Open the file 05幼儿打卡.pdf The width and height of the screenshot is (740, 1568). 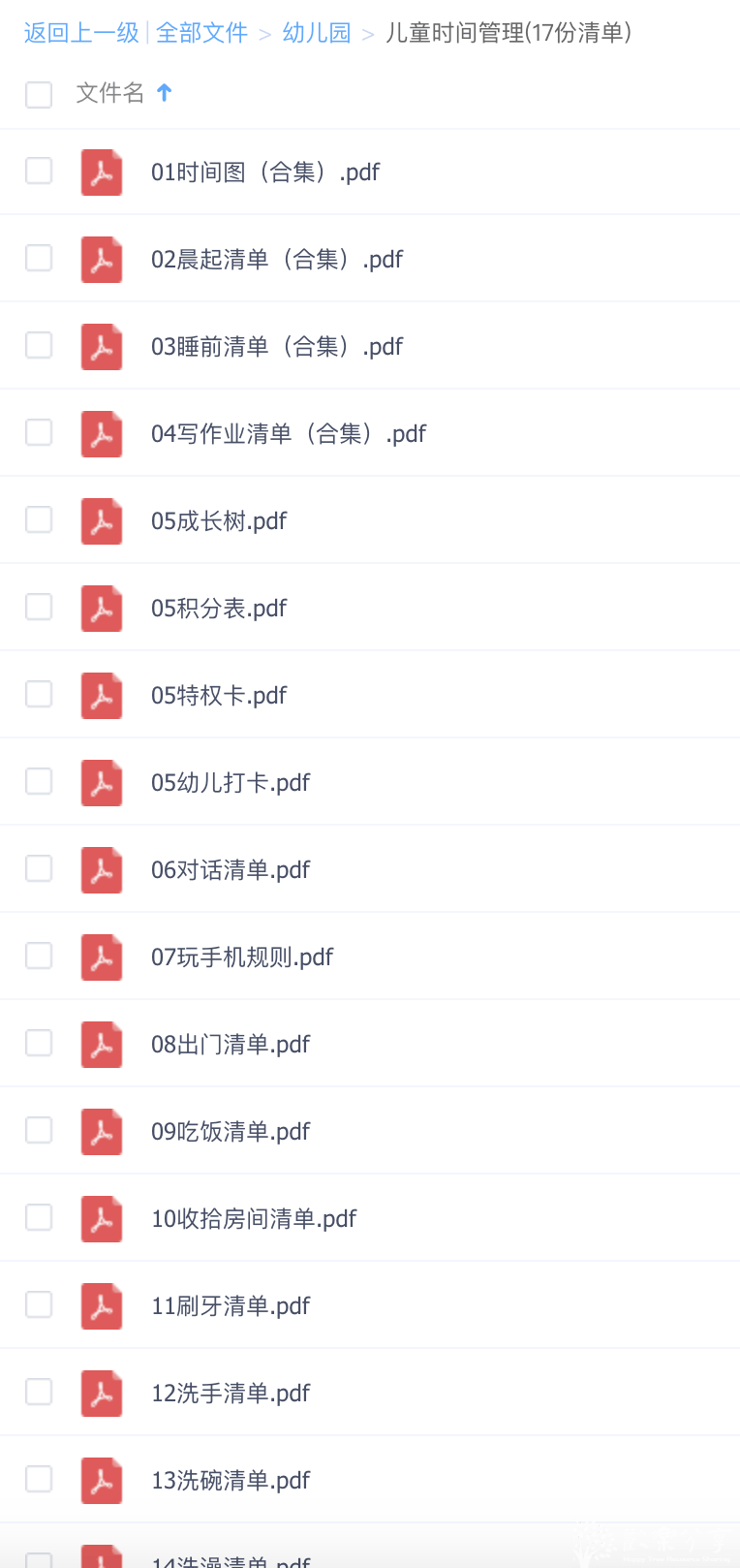[x=231, y=782]
